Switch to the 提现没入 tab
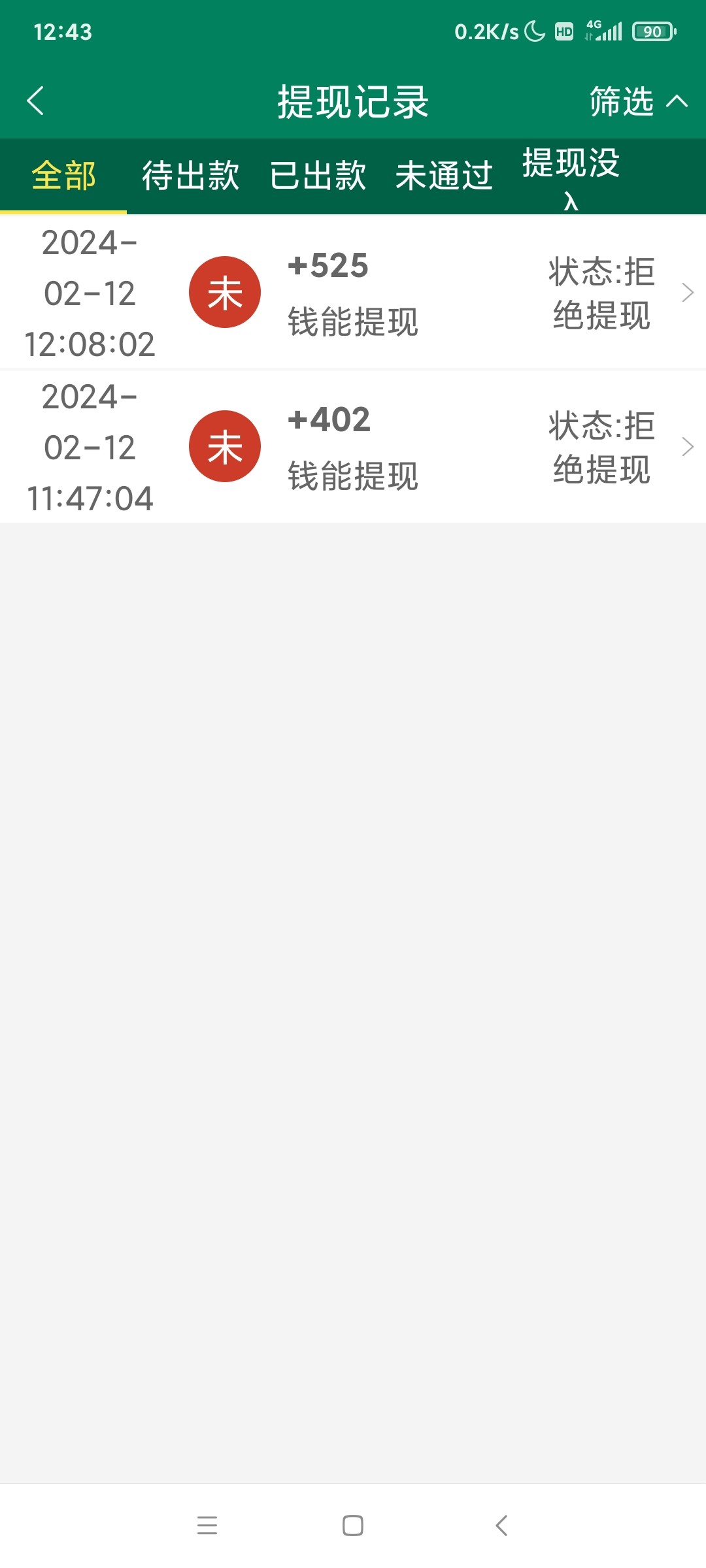The image size is (706, 1568). [x=571, y=178]
